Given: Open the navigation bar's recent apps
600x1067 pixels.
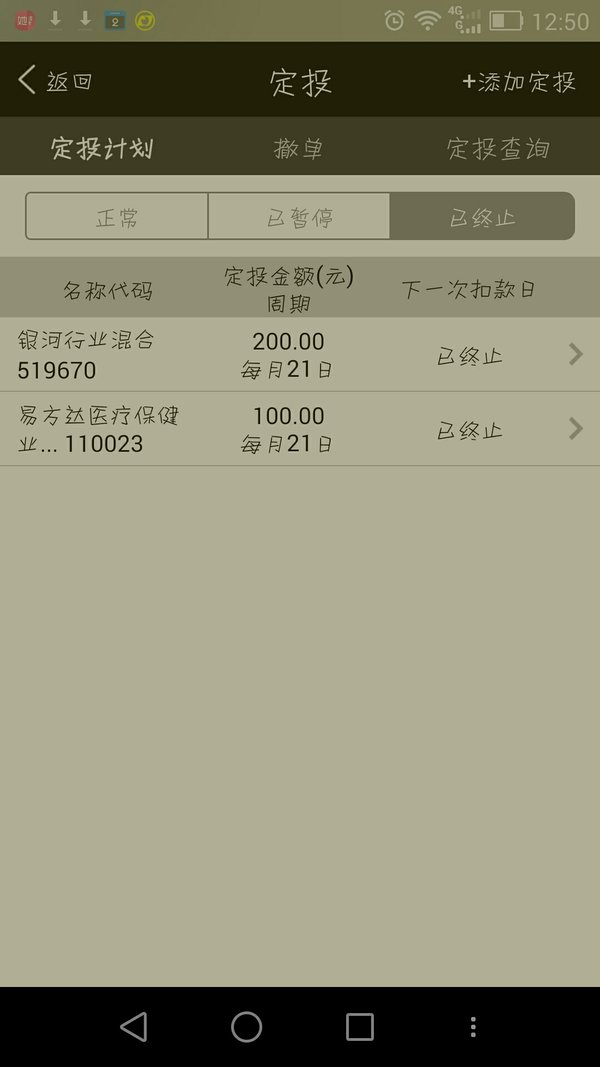Looking at the screenshot, I should coord(360,1026).
